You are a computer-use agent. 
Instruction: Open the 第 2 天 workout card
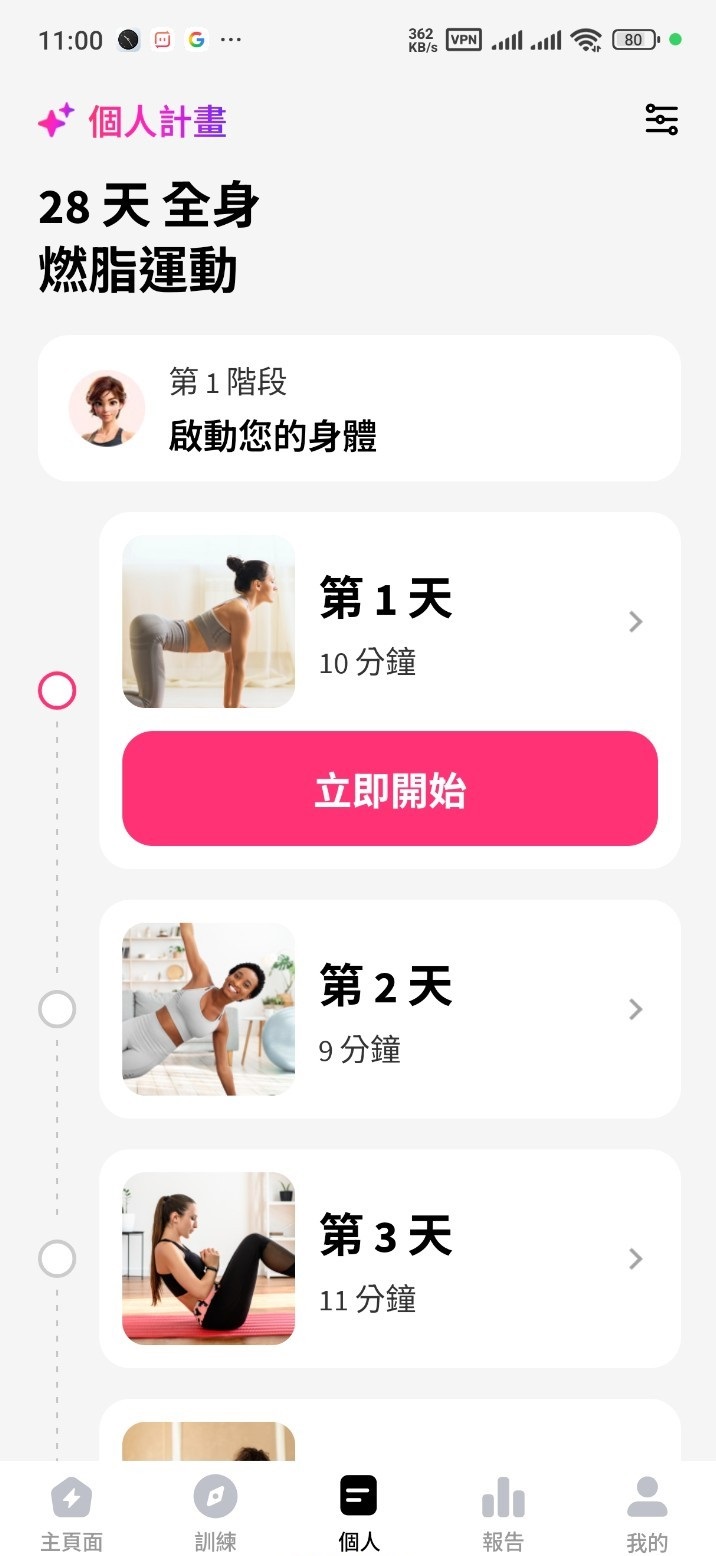click(x=390, y=1009)
